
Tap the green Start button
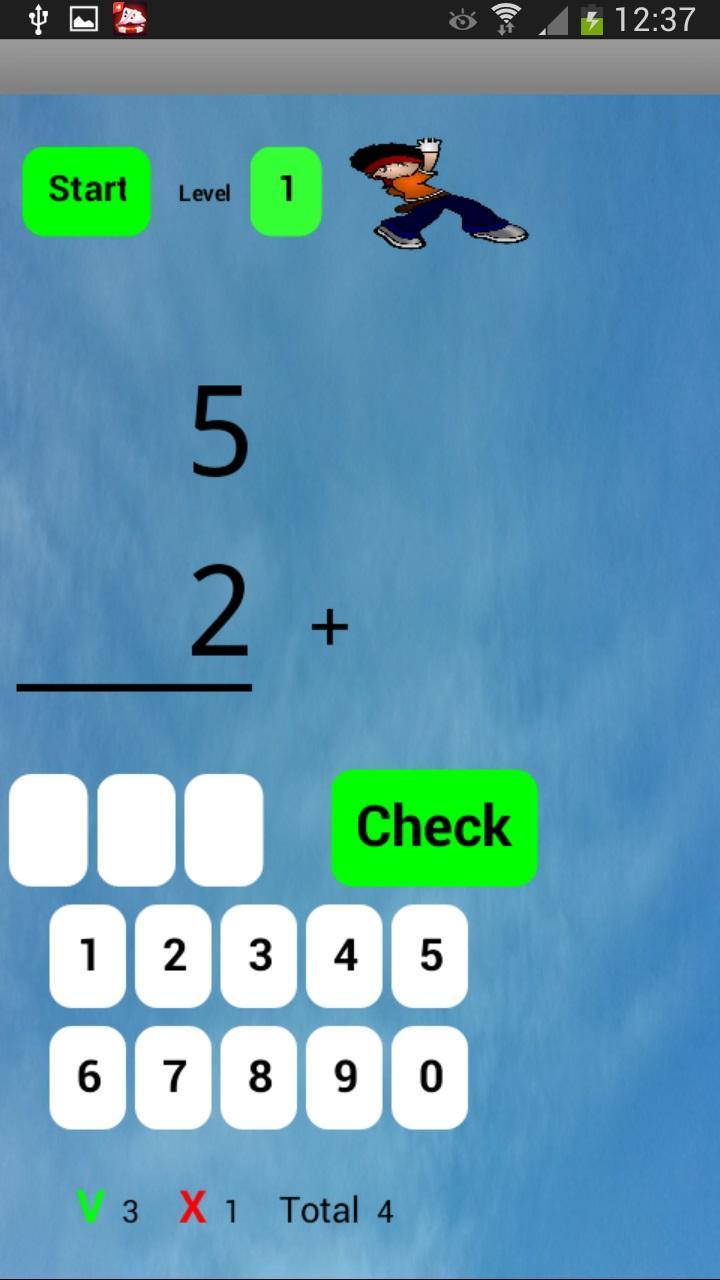click(x=87, y=190)
